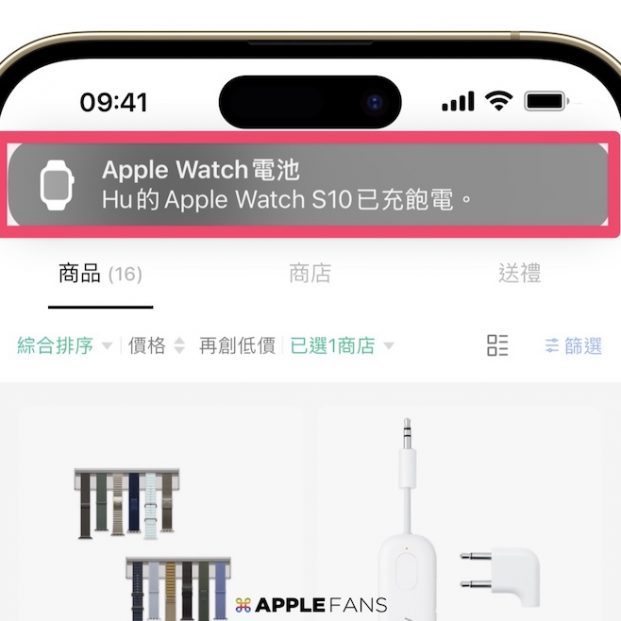The width and height of the screenshot is (621, 621).
Task: Expand the 已選1商店 dropdown
Action: point(341,346)
